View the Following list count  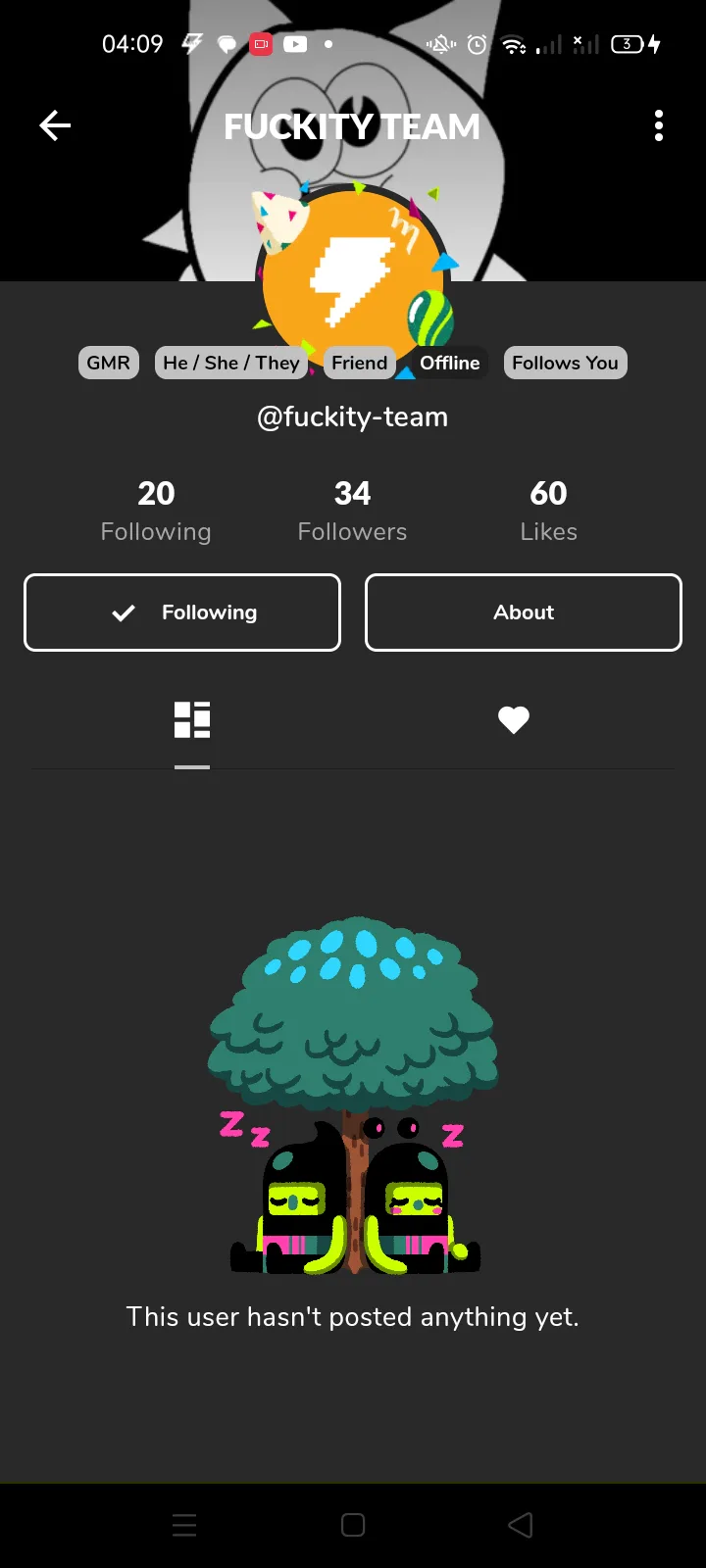coord(156,511)
